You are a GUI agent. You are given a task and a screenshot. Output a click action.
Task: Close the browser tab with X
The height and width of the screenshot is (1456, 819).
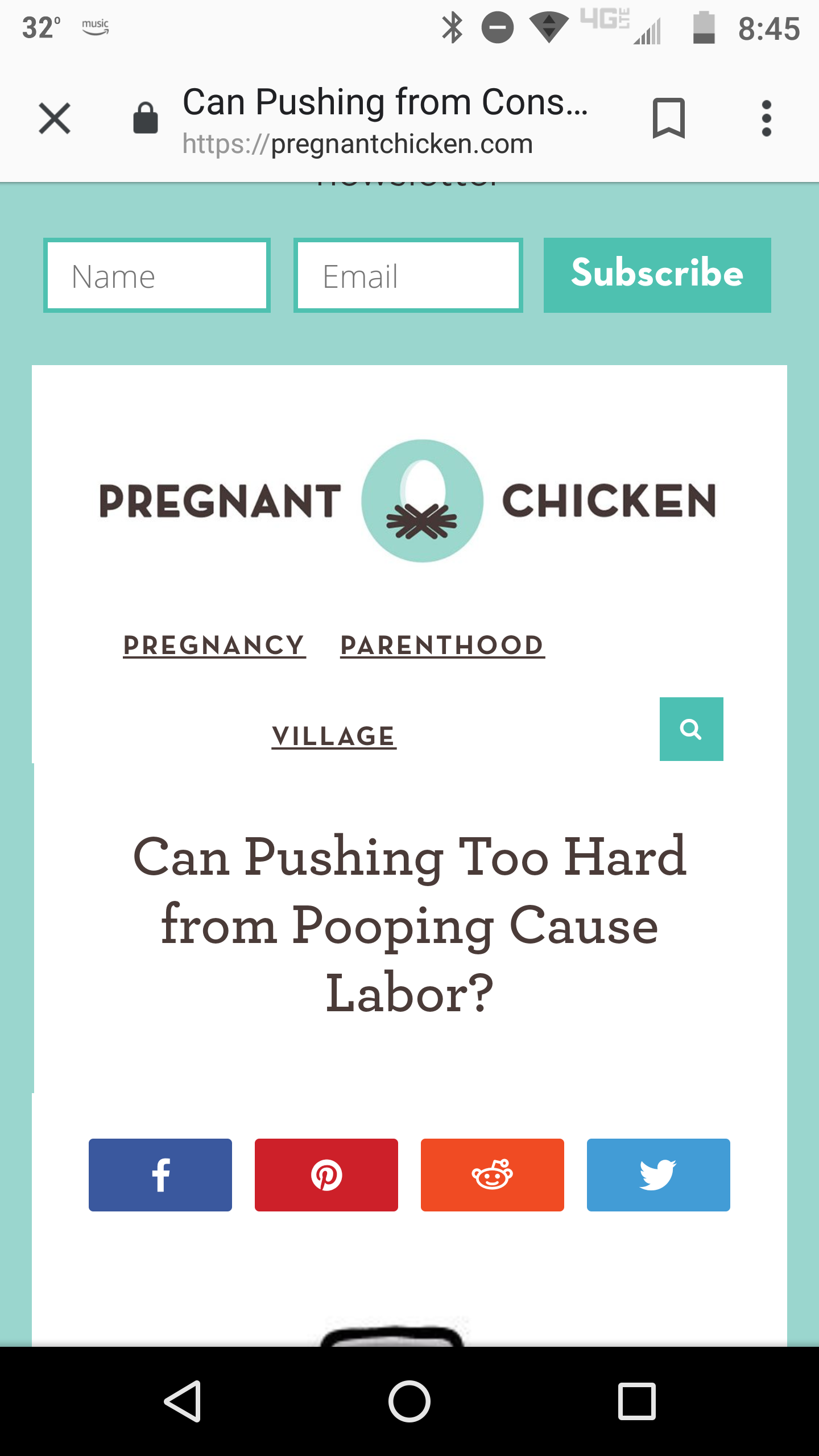coord(55,118)
